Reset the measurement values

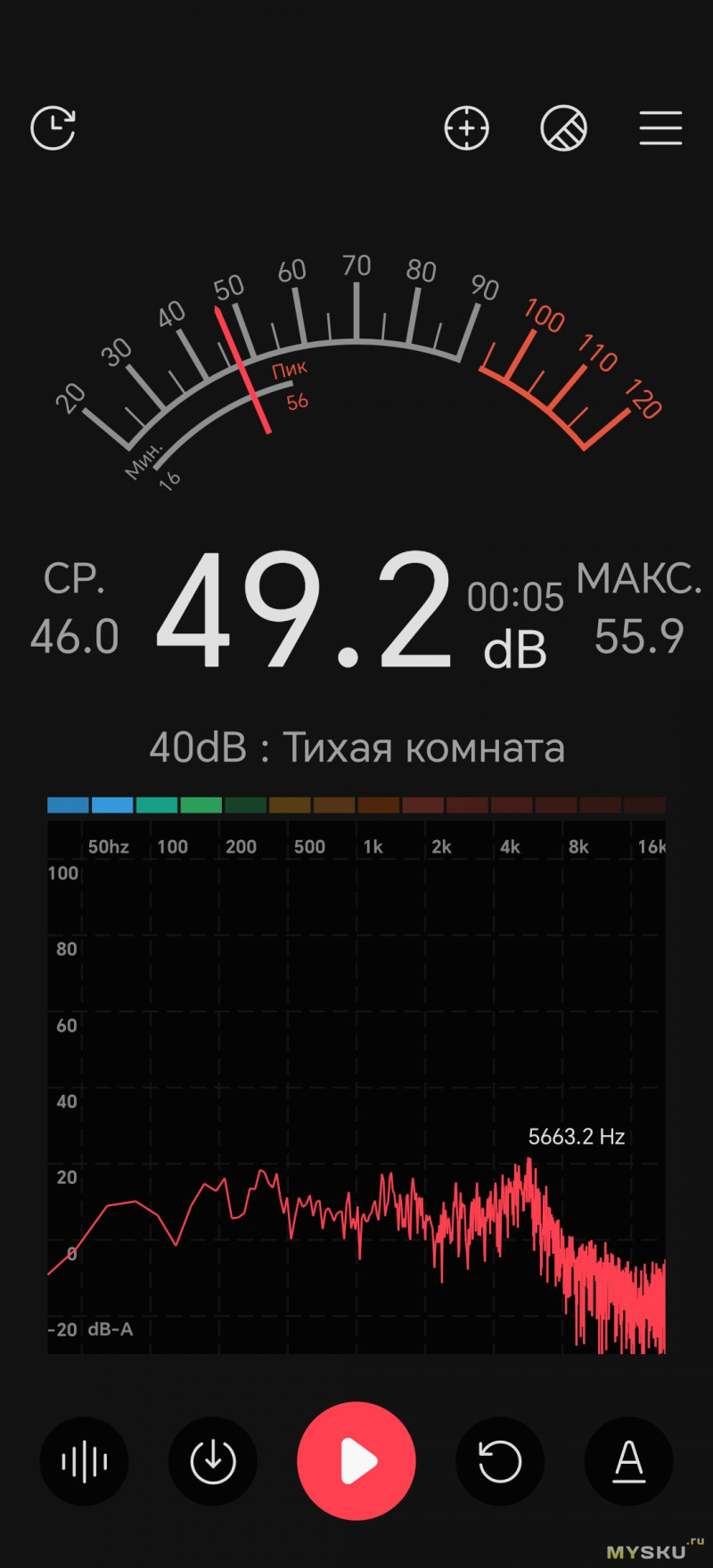[499, 1461]
